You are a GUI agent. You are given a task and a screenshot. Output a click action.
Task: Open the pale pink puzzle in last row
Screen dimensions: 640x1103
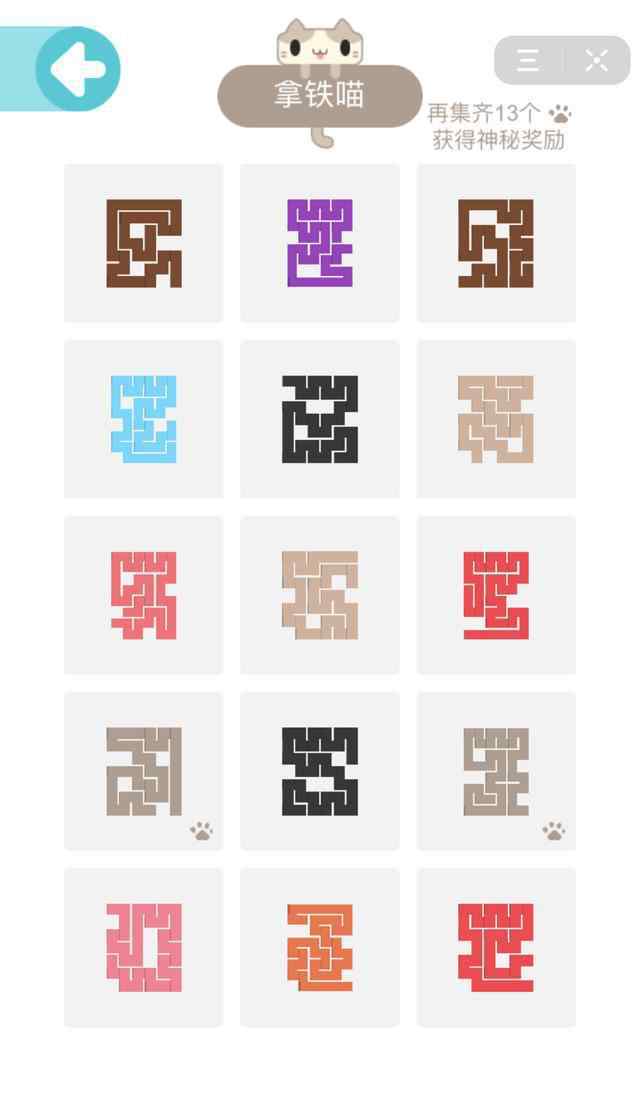[143, 948]
